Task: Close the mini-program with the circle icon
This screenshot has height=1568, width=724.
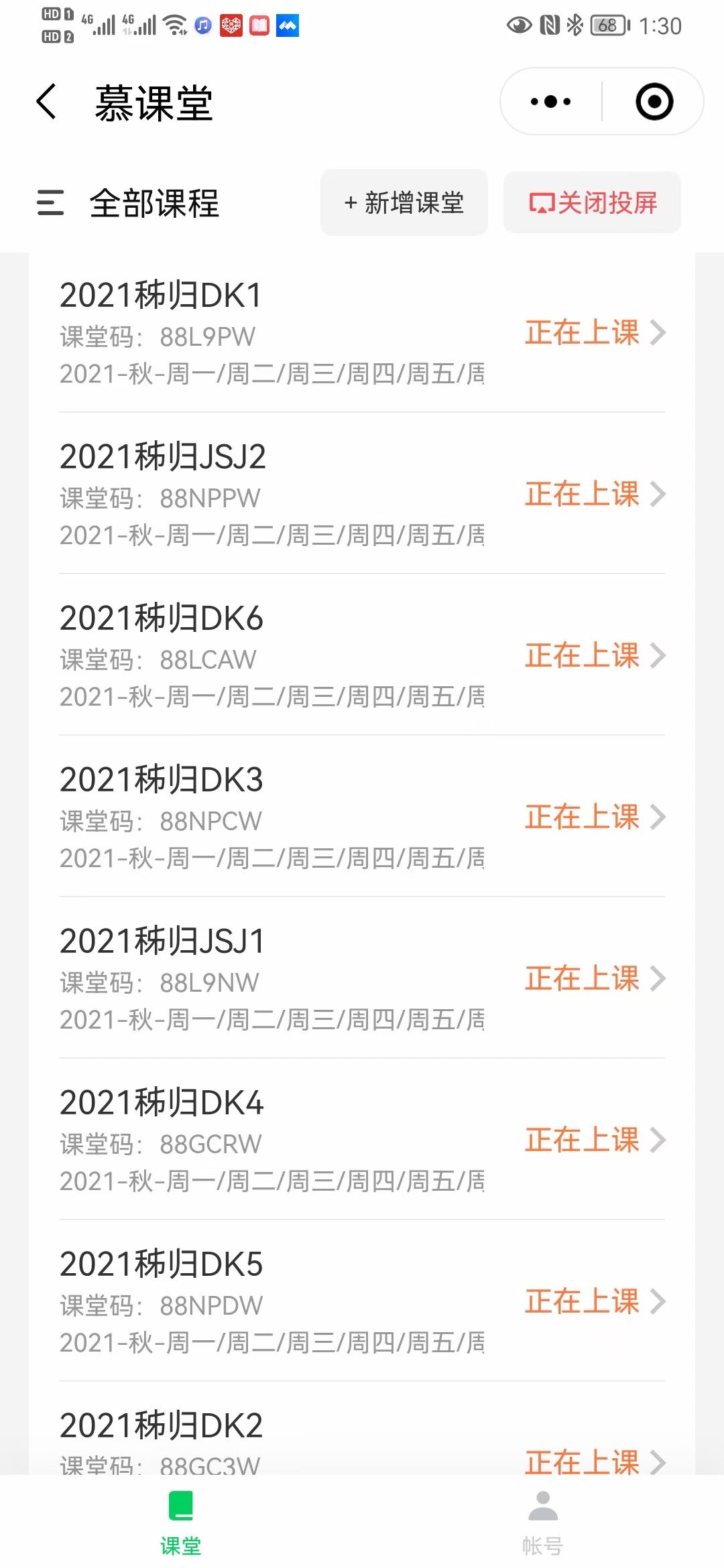Action: point(654,102)
